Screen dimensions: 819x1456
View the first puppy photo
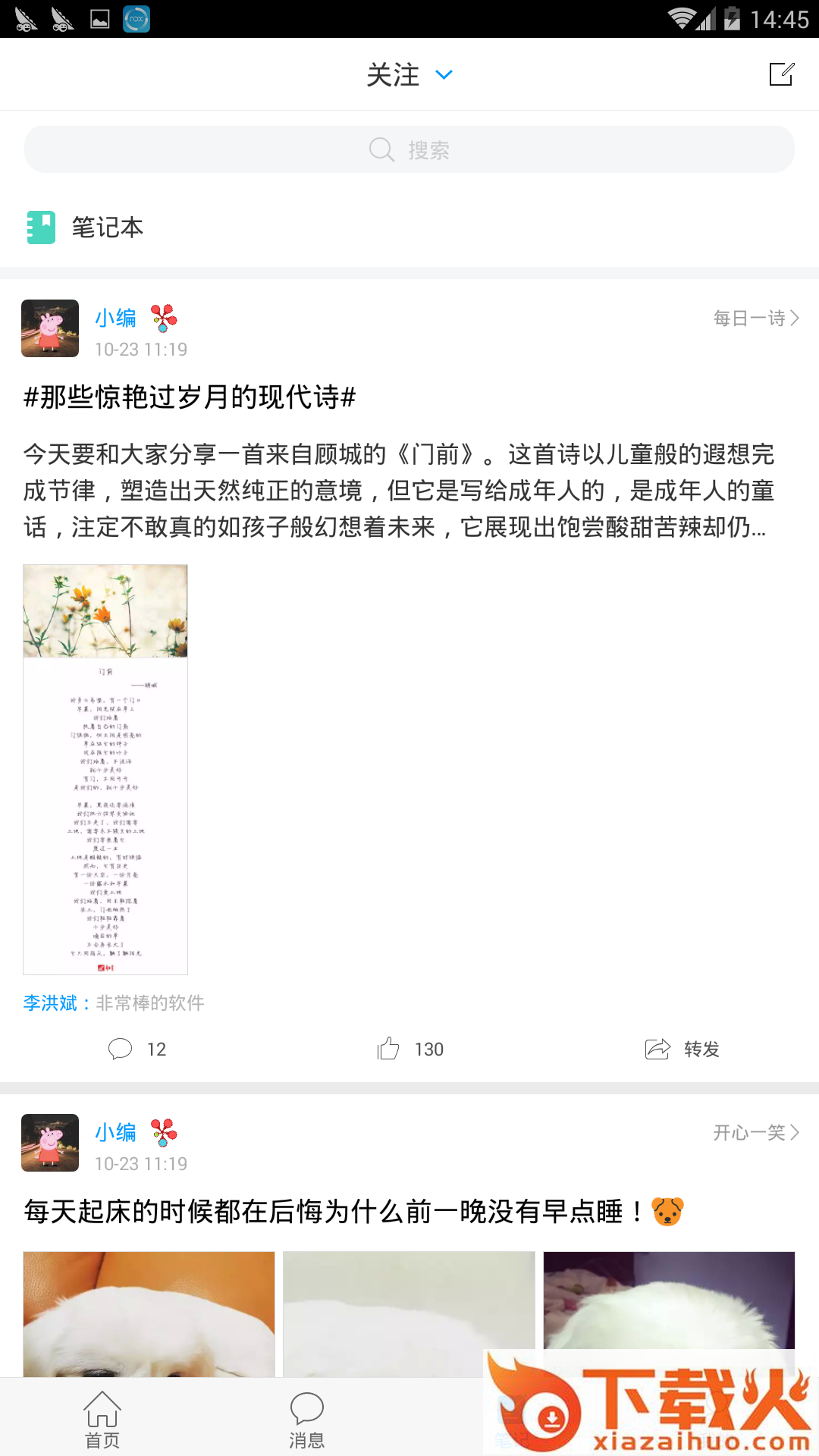[149, 1313]
